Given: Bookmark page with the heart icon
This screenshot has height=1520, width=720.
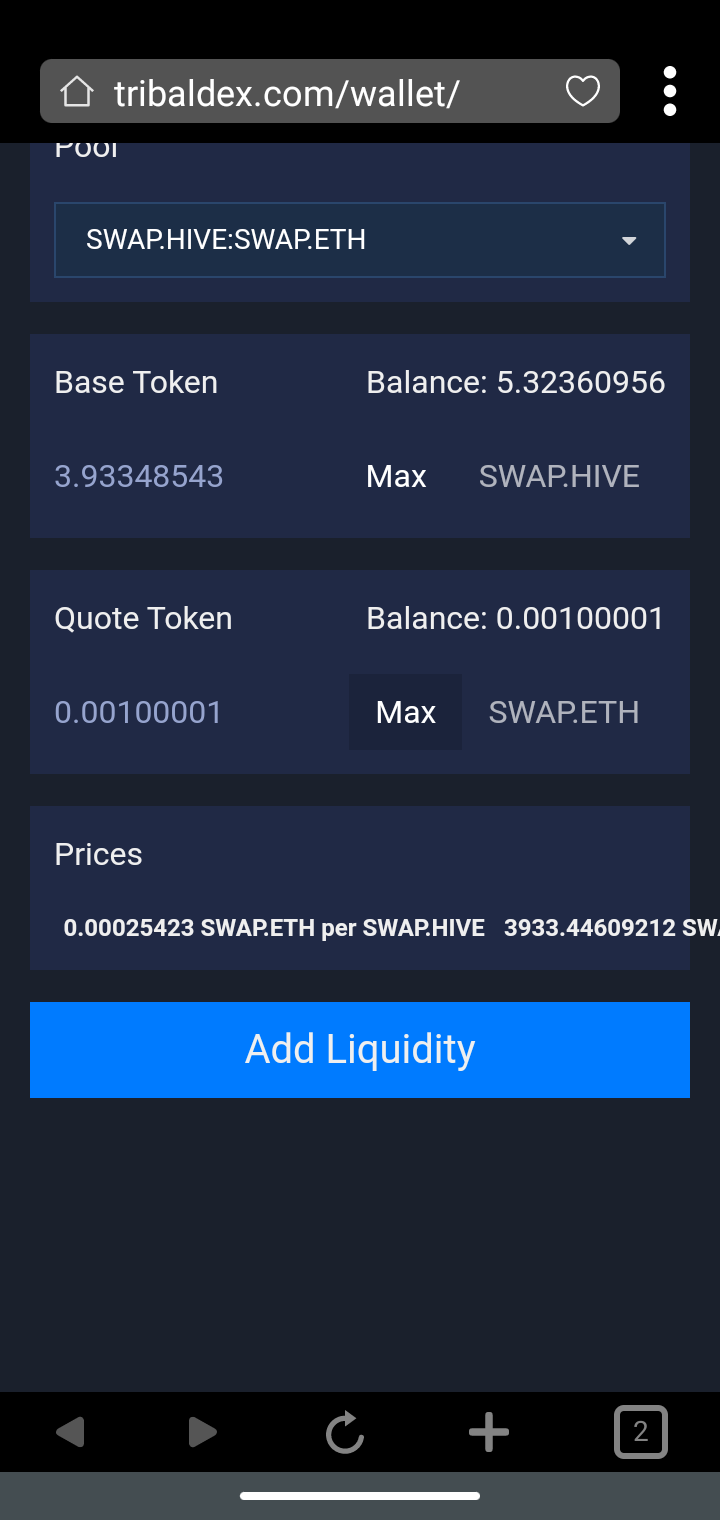Looking at the screenshot, I should (x=583, y=91).
